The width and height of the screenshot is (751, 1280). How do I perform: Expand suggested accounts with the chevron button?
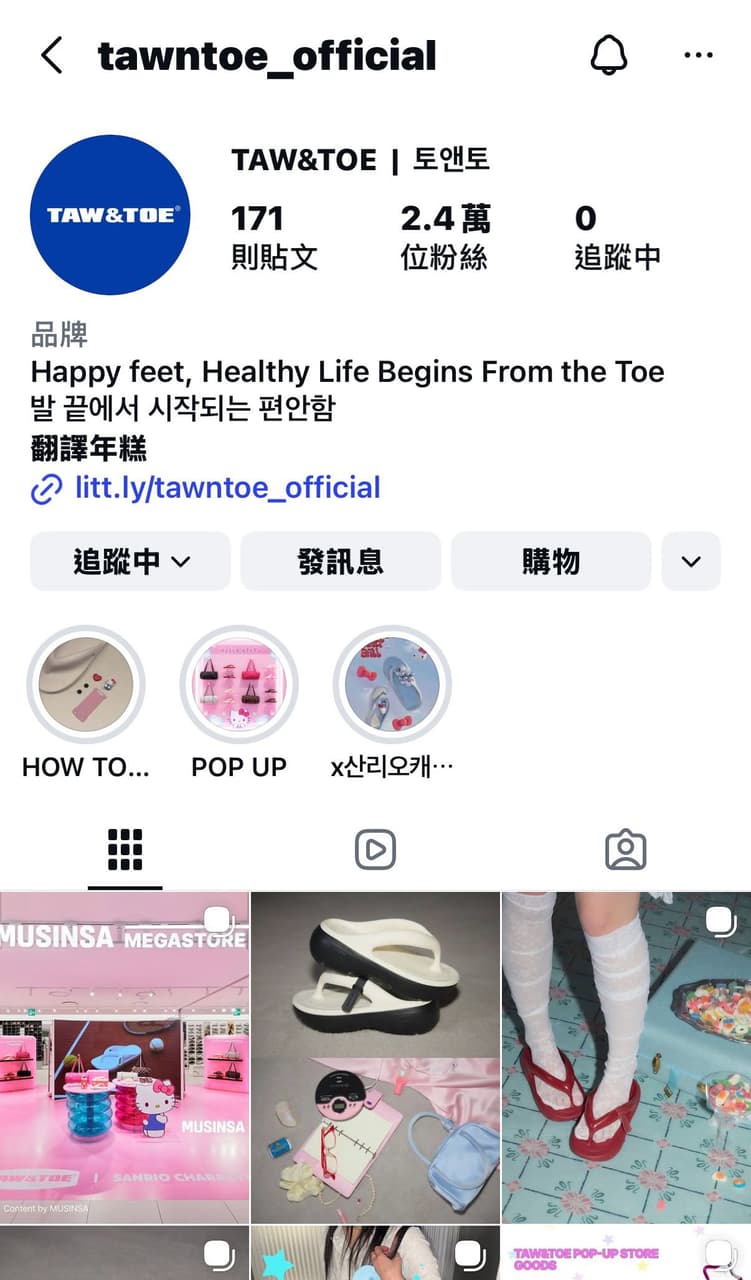point(691,561)
